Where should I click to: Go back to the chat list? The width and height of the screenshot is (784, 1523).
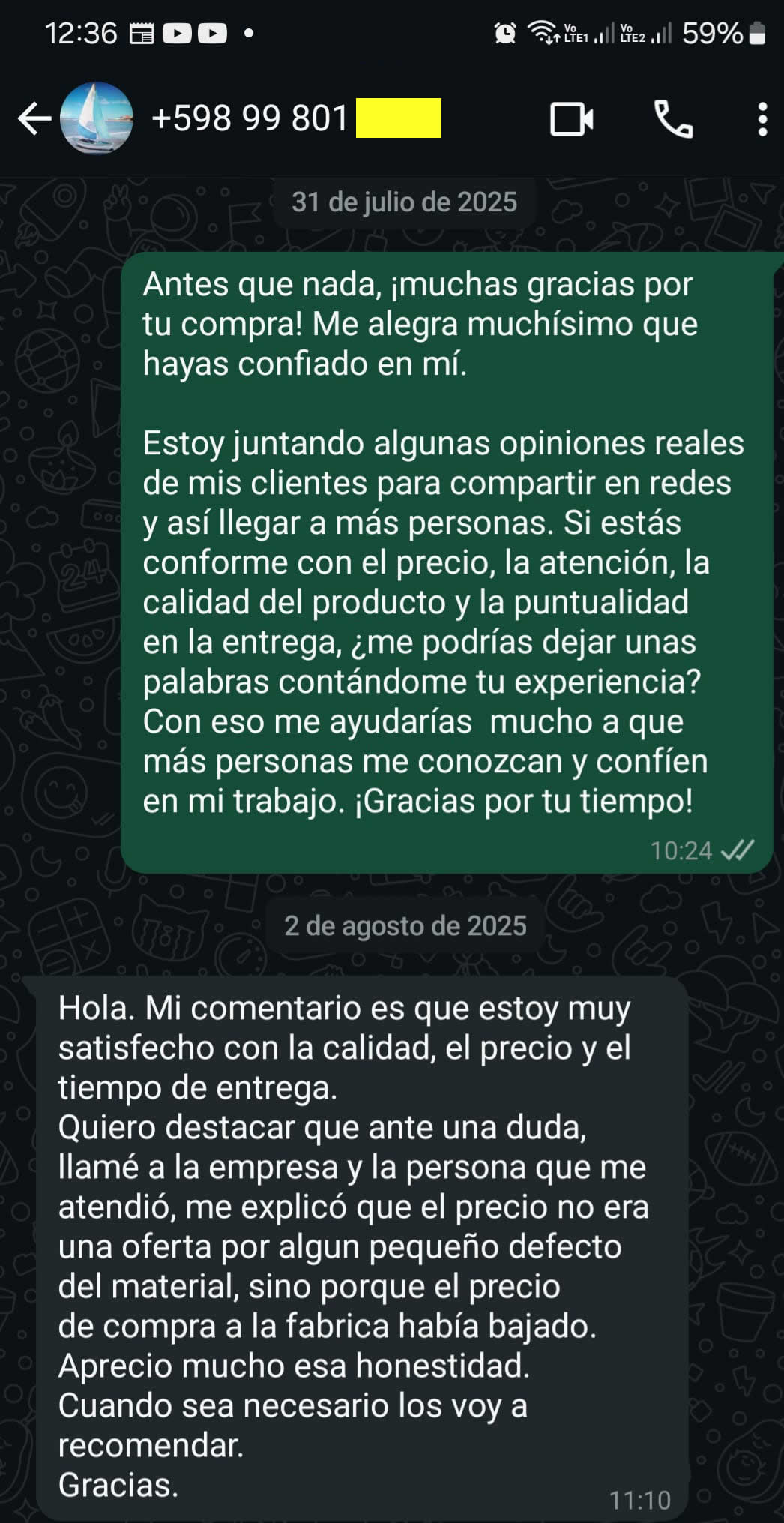point(34,119)
